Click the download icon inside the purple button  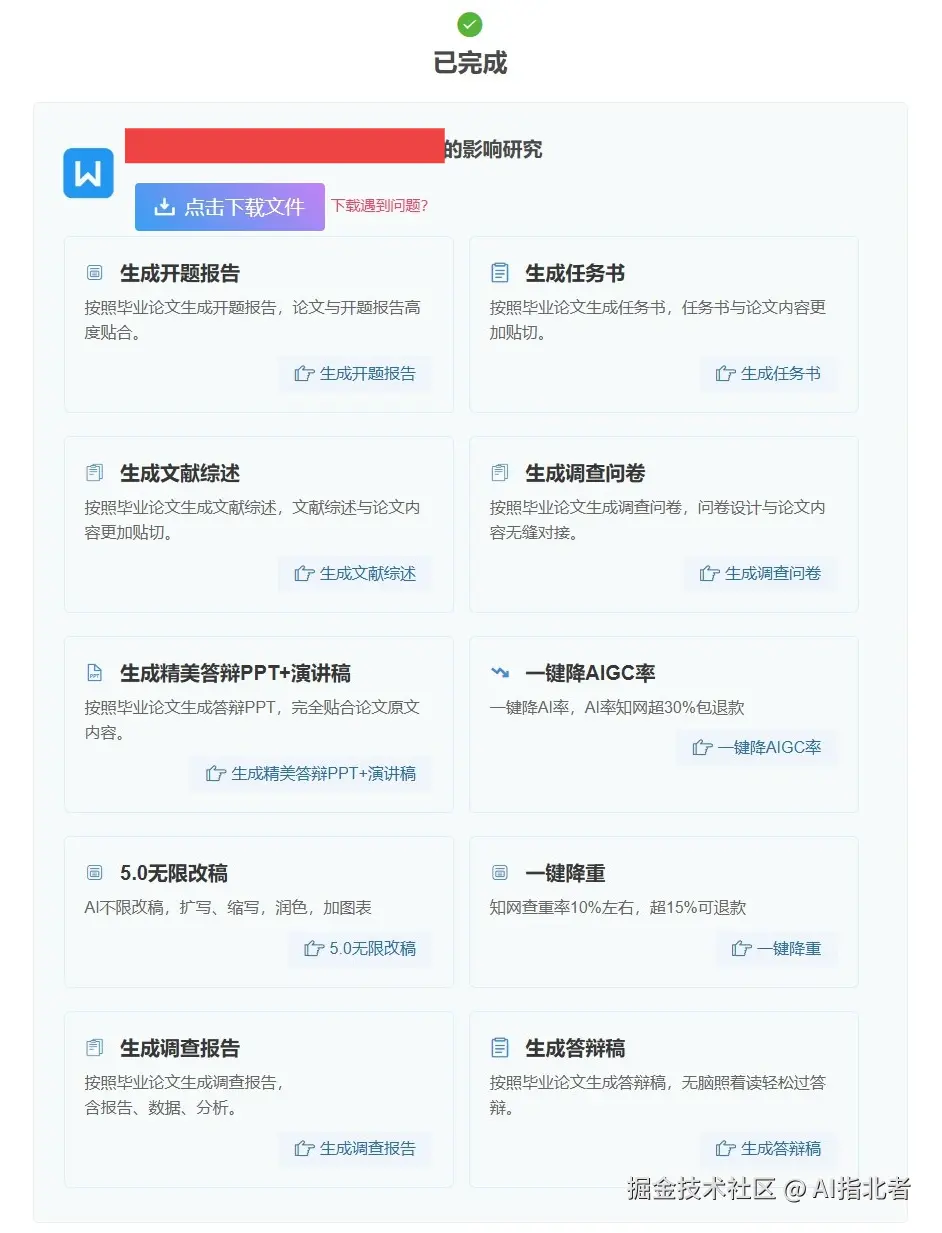point(162,207)
